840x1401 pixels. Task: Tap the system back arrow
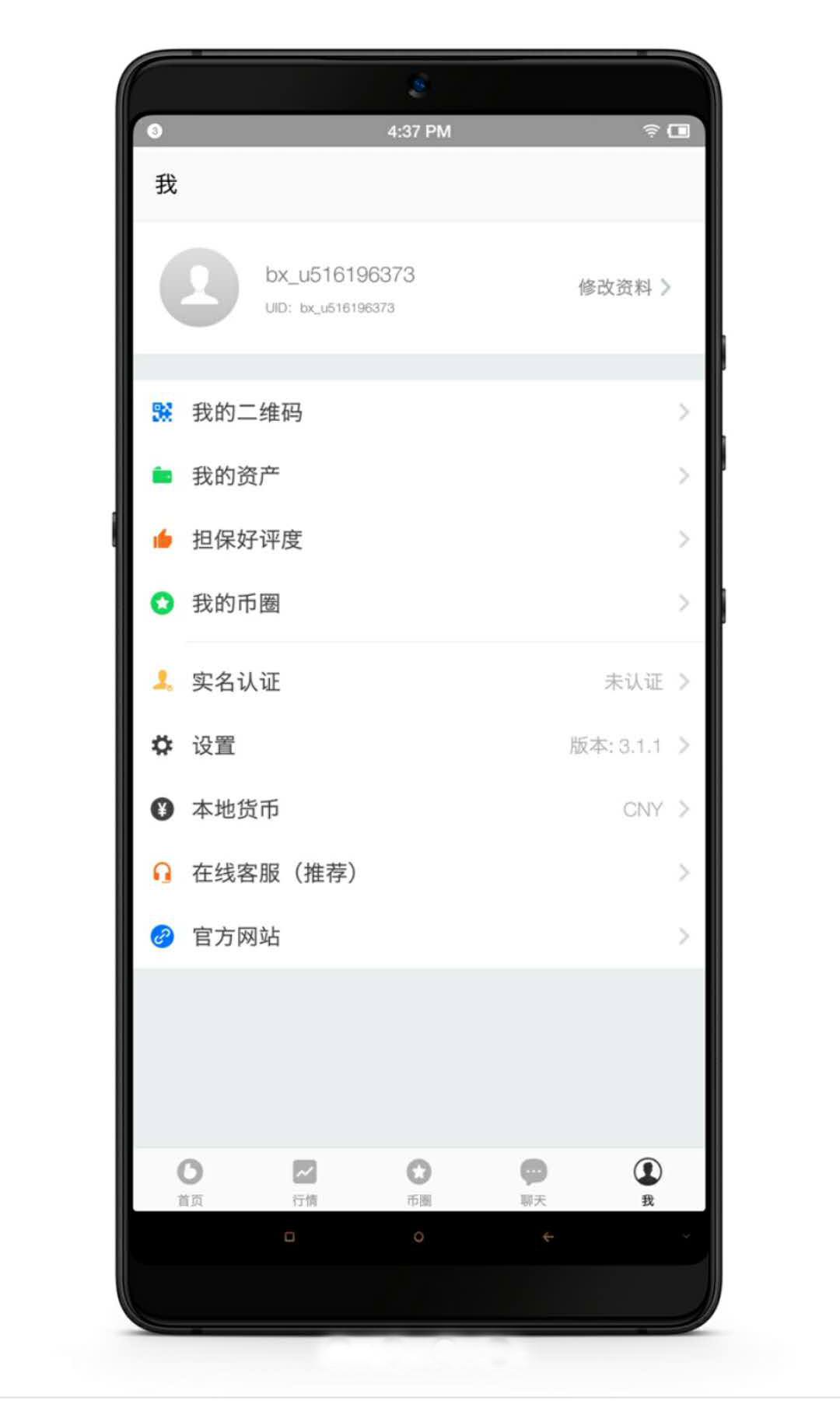pos(548,1237)
